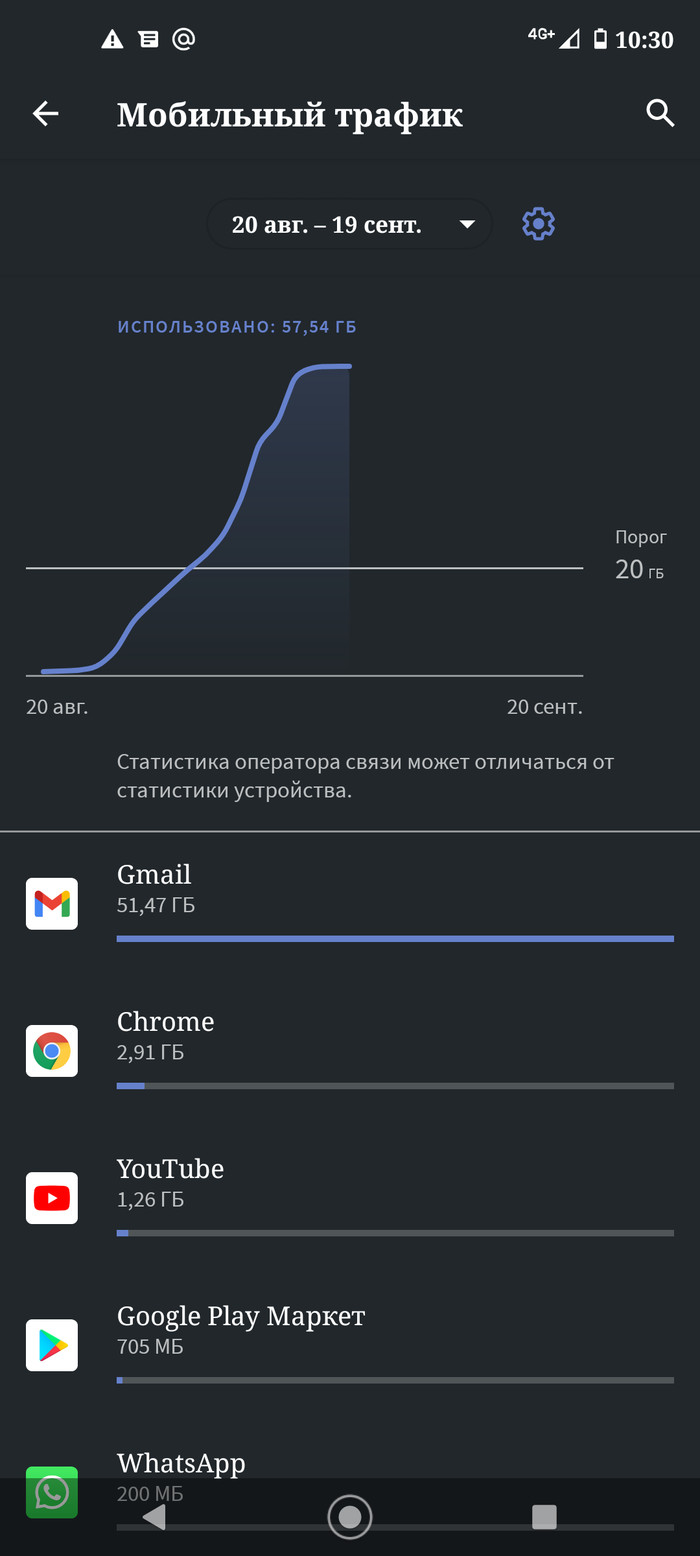The width and height of the screenshot is (700, 1556).
Task: Go back using the top arrow
Action: pos(46,114)
